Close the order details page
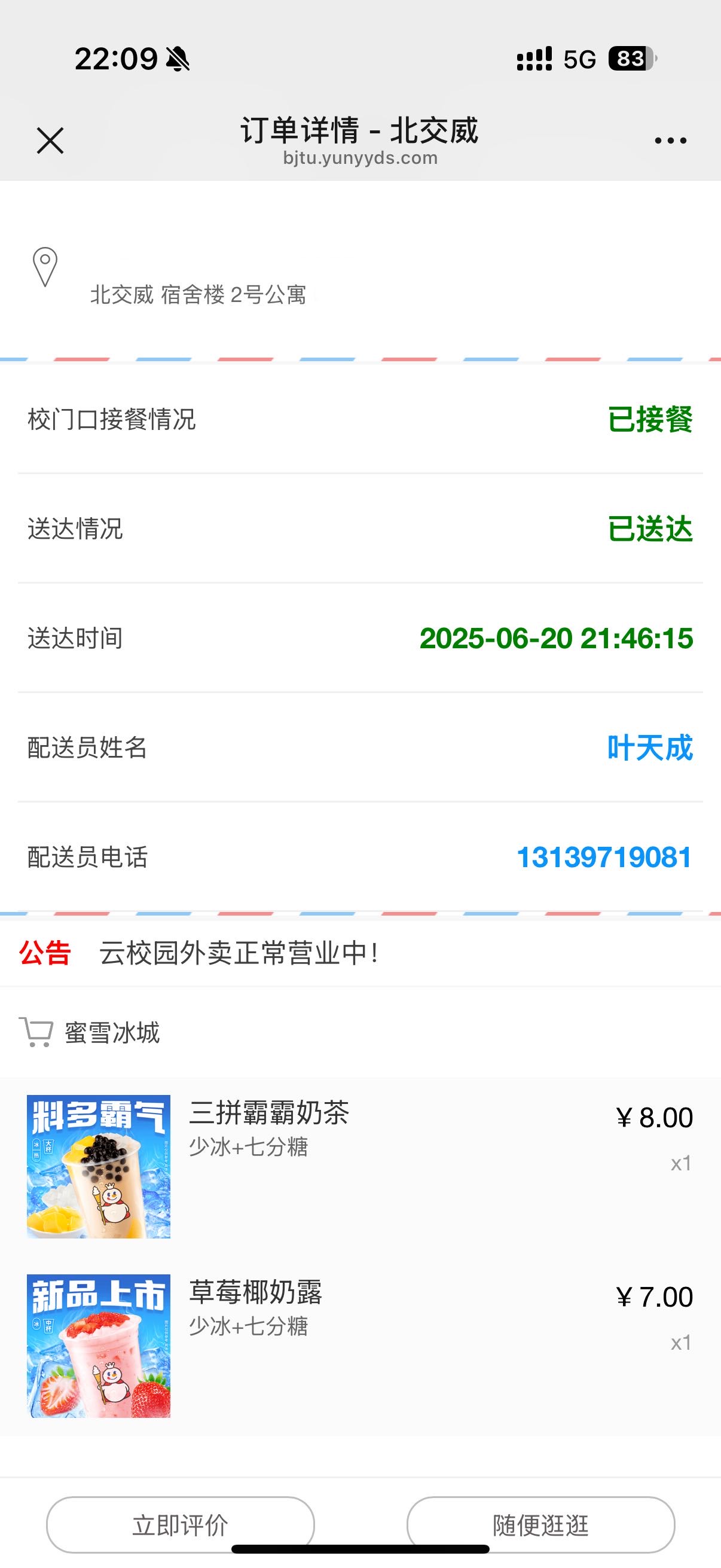721x1568 pixels. [x=50, y=141]
